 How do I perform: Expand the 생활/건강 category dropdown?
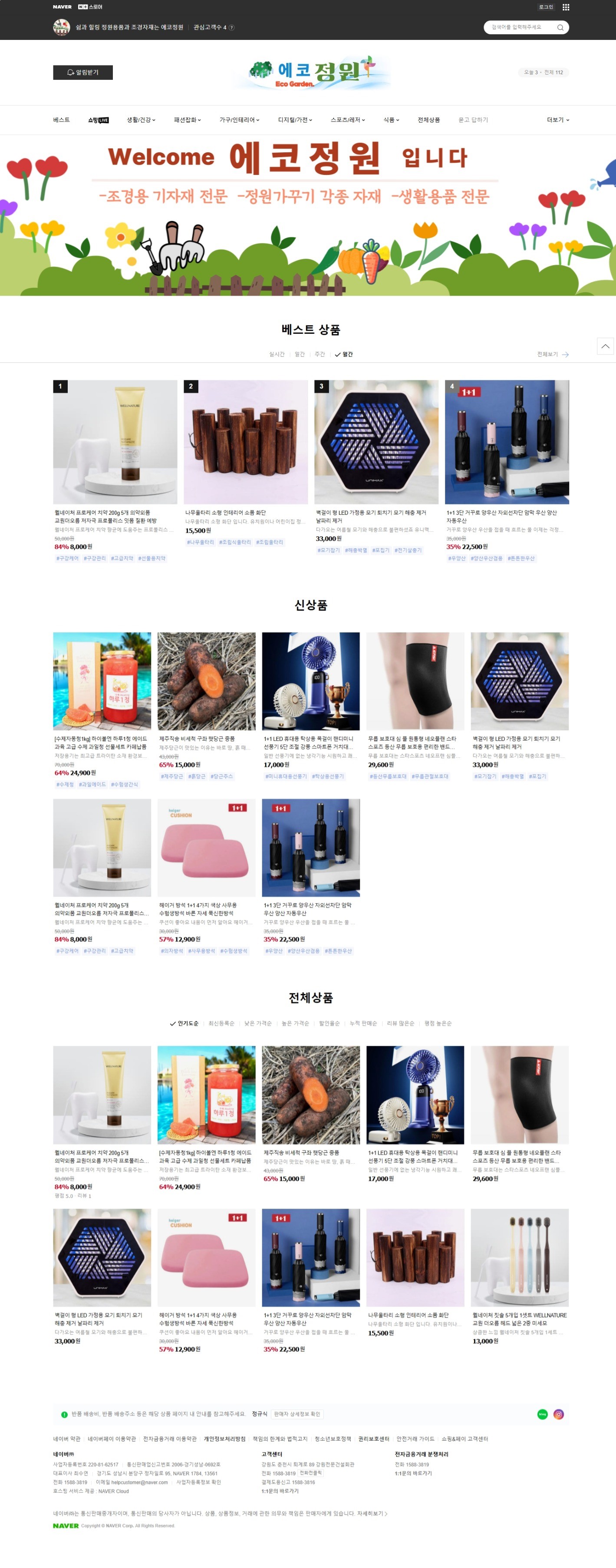tap(141, 120)
